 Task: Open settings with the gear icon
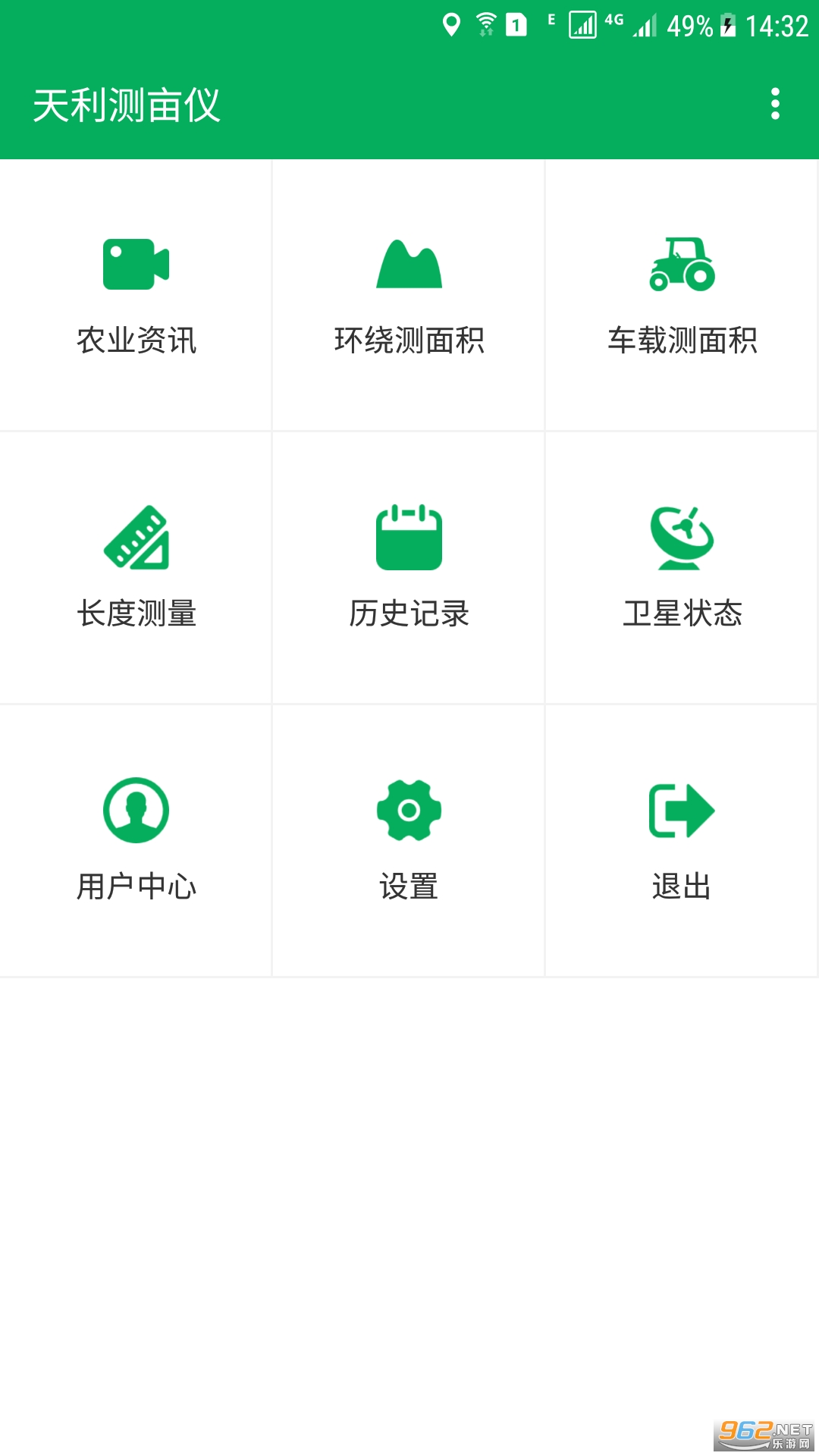(x=408, y=809)
